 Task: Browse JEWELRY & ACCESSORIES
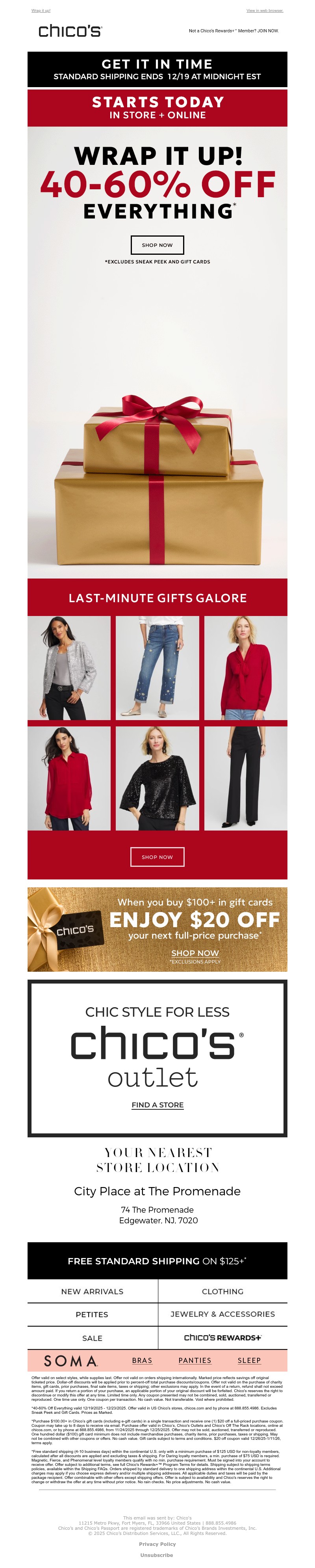[222, 1314]
